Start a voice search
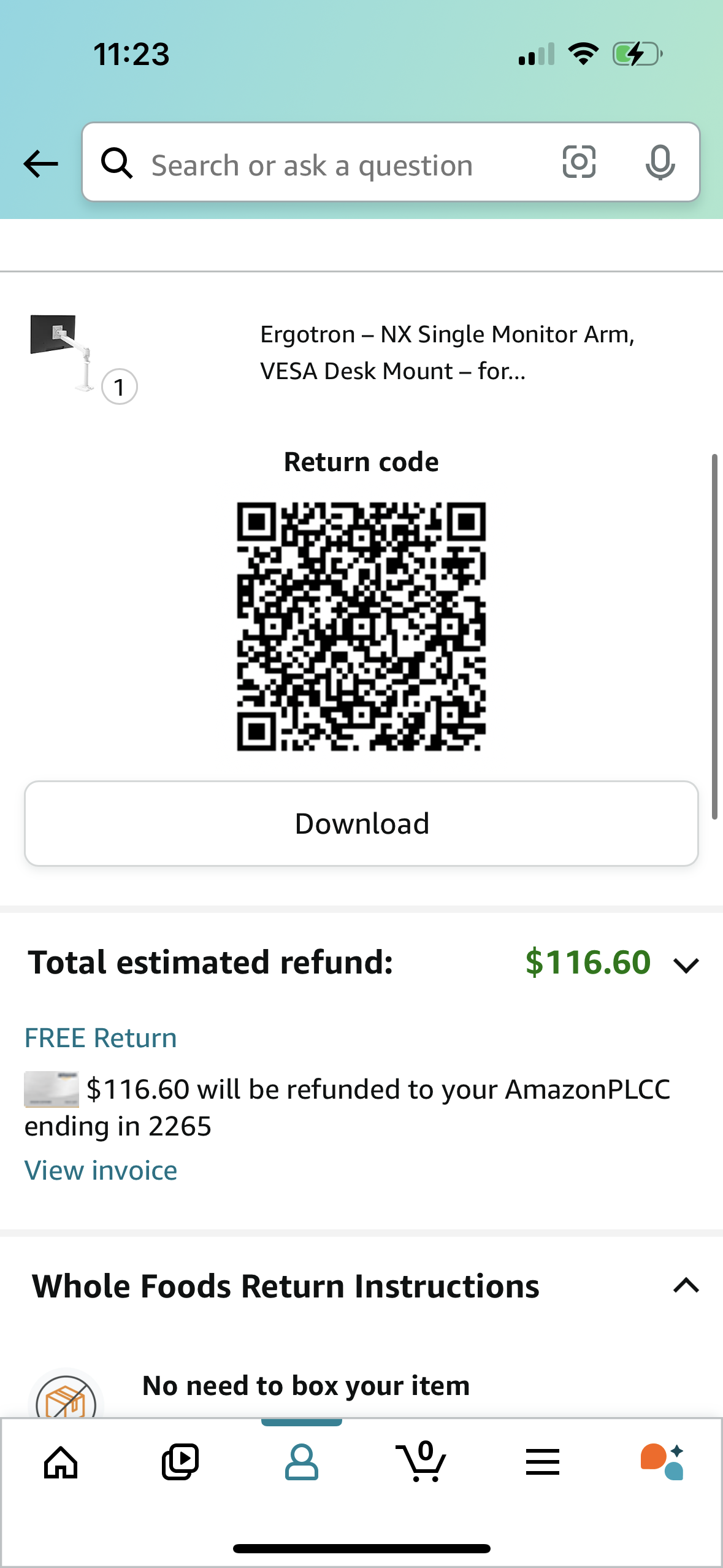Screen dimensions: 723x1568 (x=660, y=163)
